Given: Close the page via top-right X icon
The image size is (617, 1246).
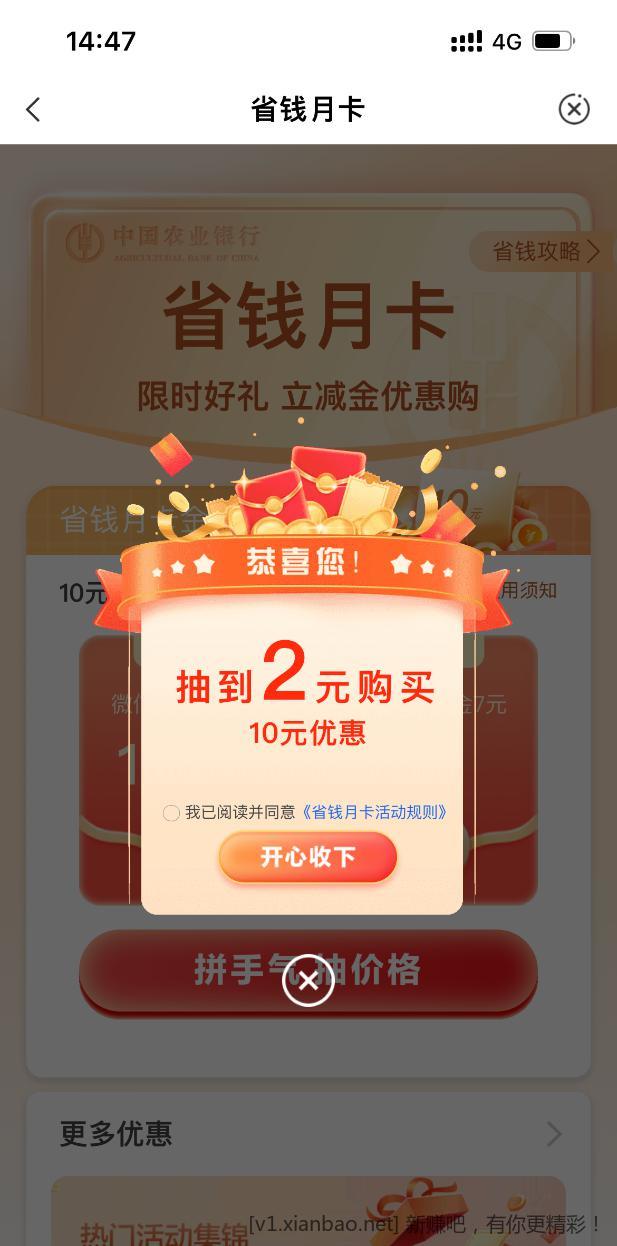Looking at the screenshot, I should (x=574, y=109).
